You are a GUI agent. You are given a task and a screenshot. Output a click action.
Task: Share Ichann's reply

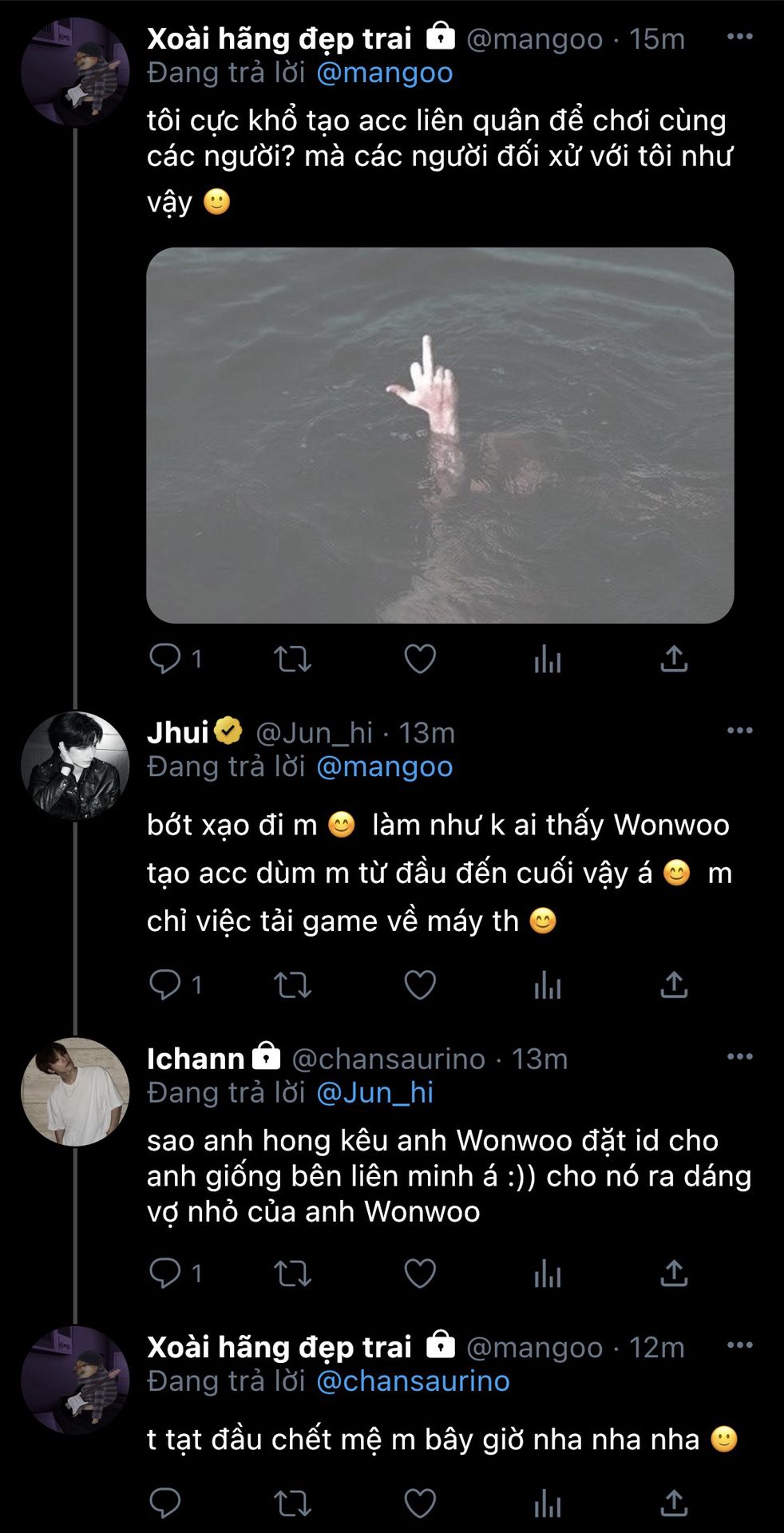[x=674, y=1273]
